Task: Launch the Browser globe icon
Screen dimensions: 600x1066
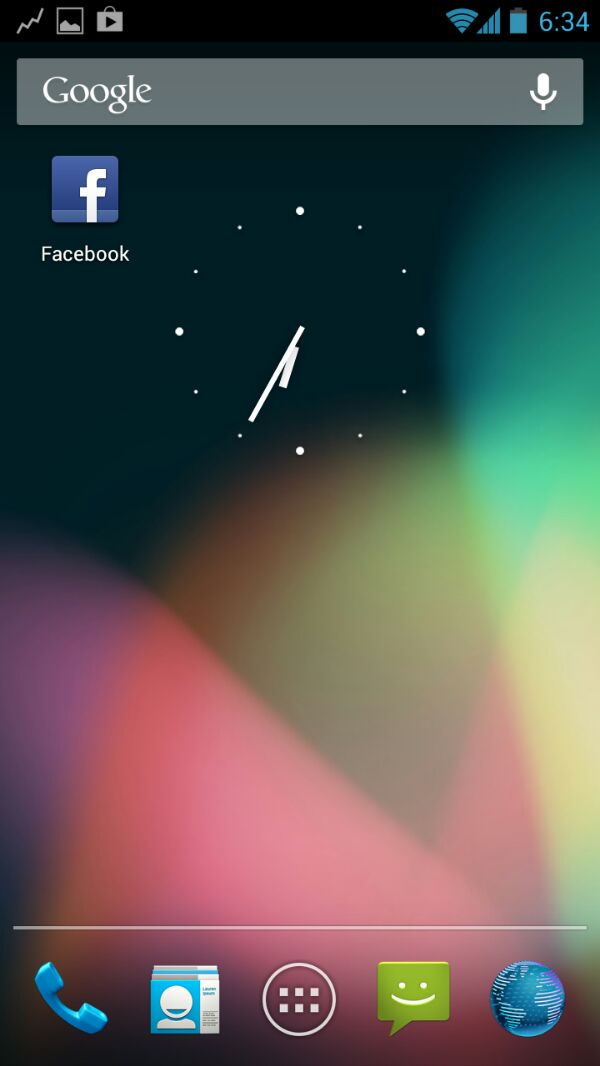Action: pos(527,998)
